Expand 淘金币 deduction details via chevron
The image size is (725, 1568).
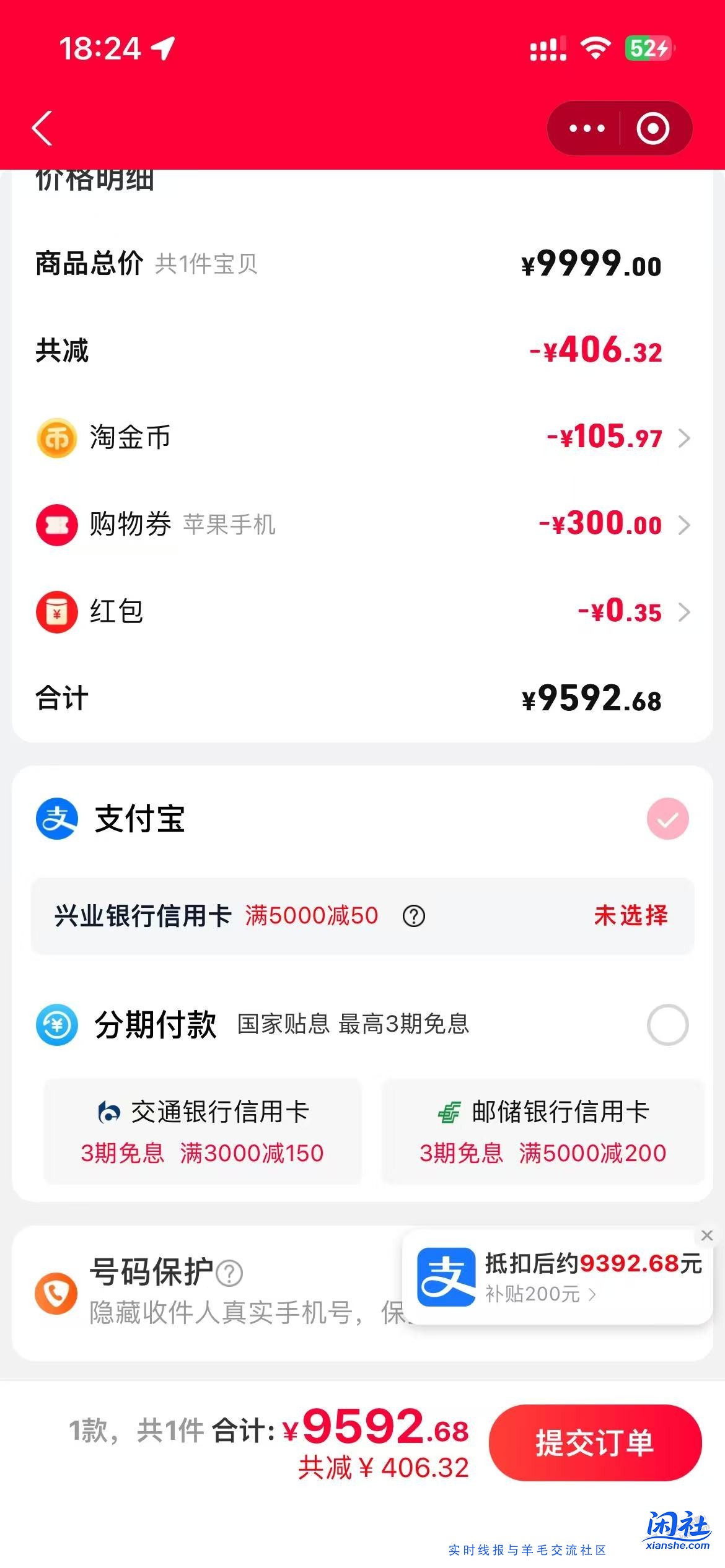coord(684,438)
